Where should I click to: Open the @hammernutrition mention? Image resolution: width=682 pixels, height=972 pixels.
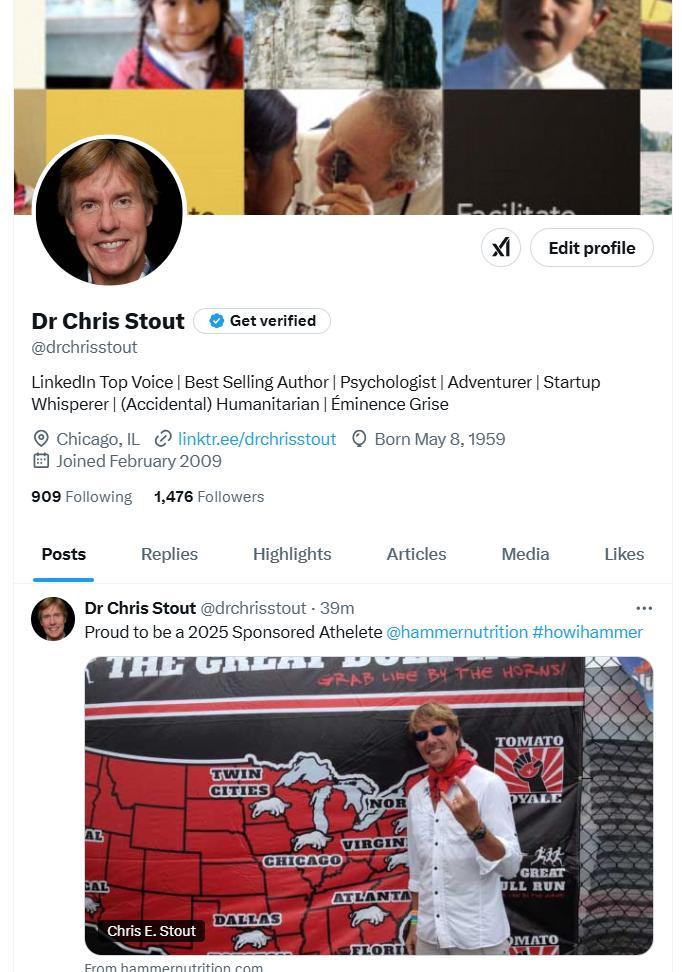[457, 632]
